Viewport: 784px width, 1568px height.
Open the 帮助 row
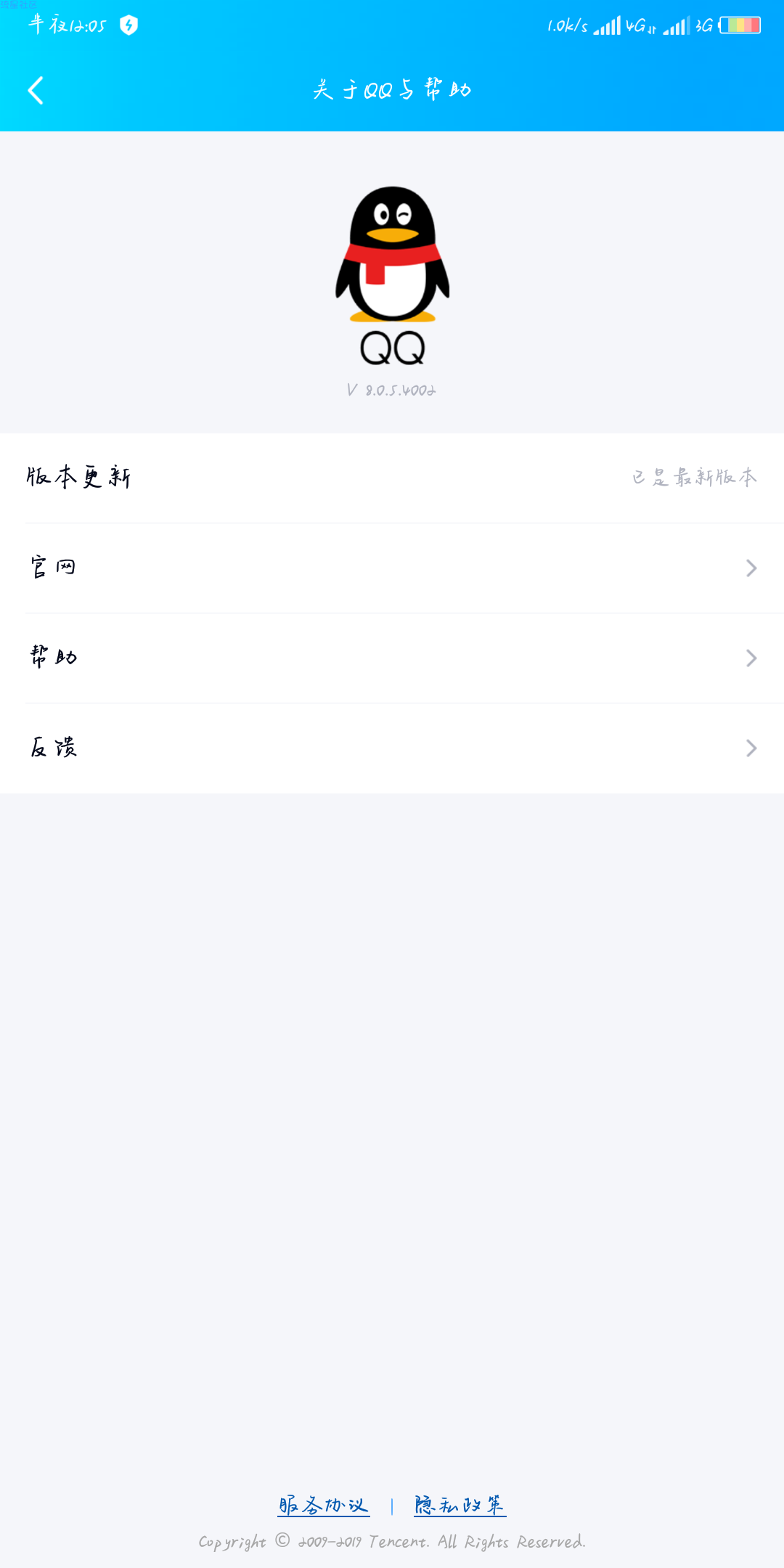coord(392,658)
